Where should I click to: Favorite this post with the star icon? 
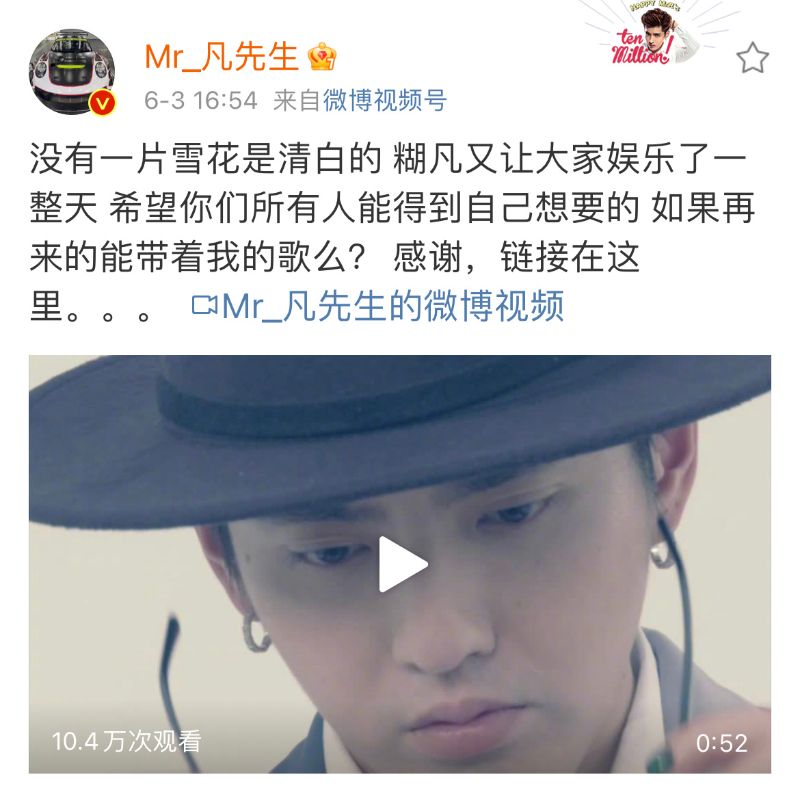(752, 58)
